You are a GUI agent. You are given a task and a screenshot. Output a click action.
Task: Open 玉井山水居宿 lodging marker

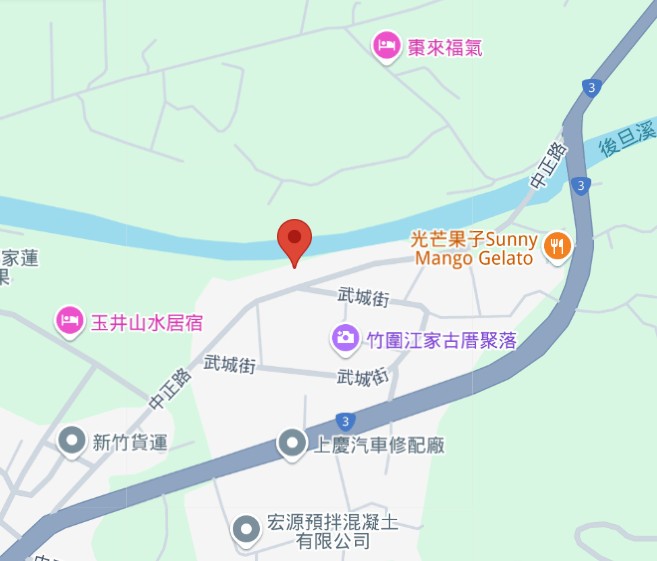(69, 321)
